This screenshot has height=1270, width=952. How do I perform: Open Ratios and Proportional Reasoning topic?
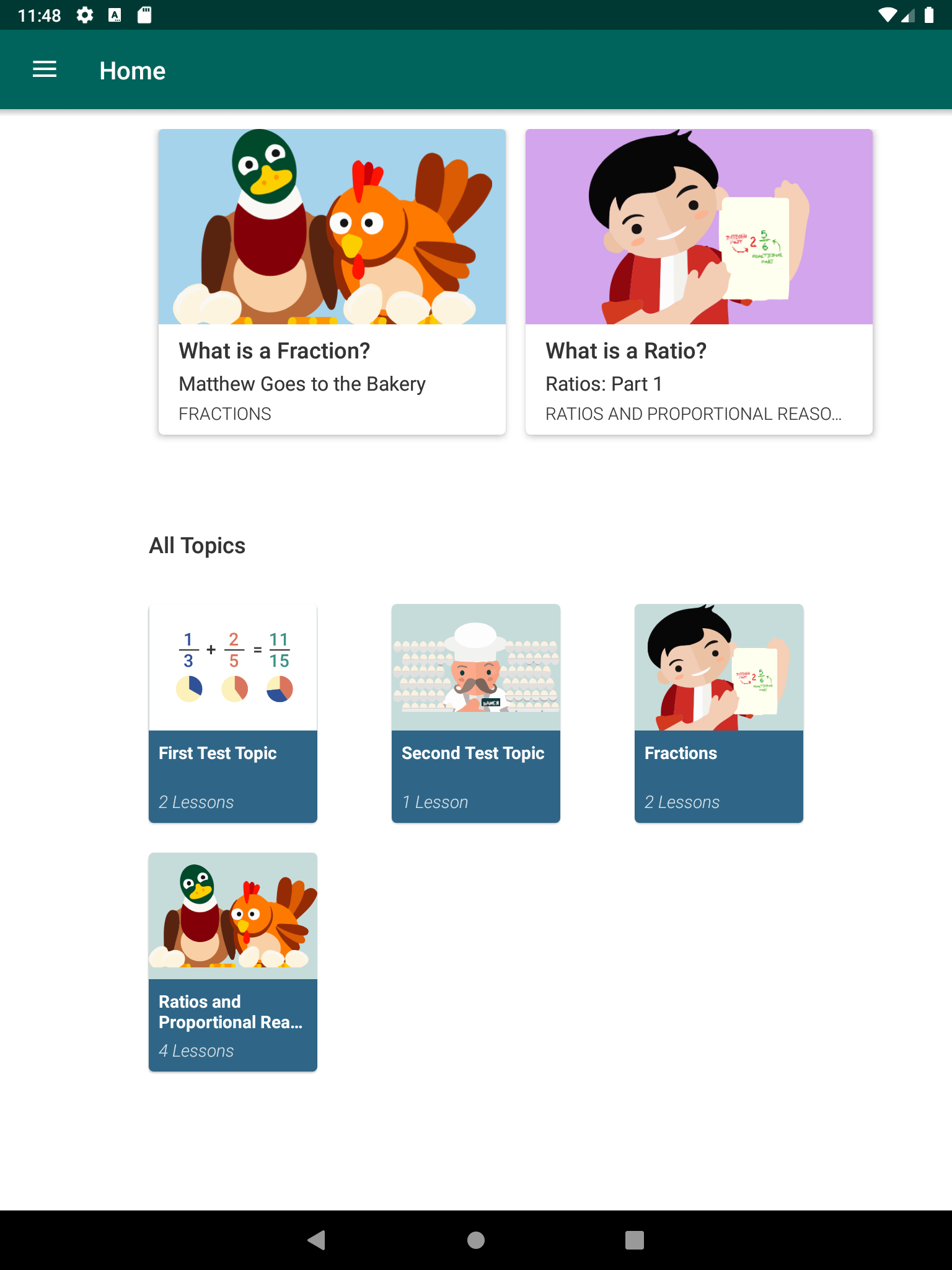[x=233, y=961]
